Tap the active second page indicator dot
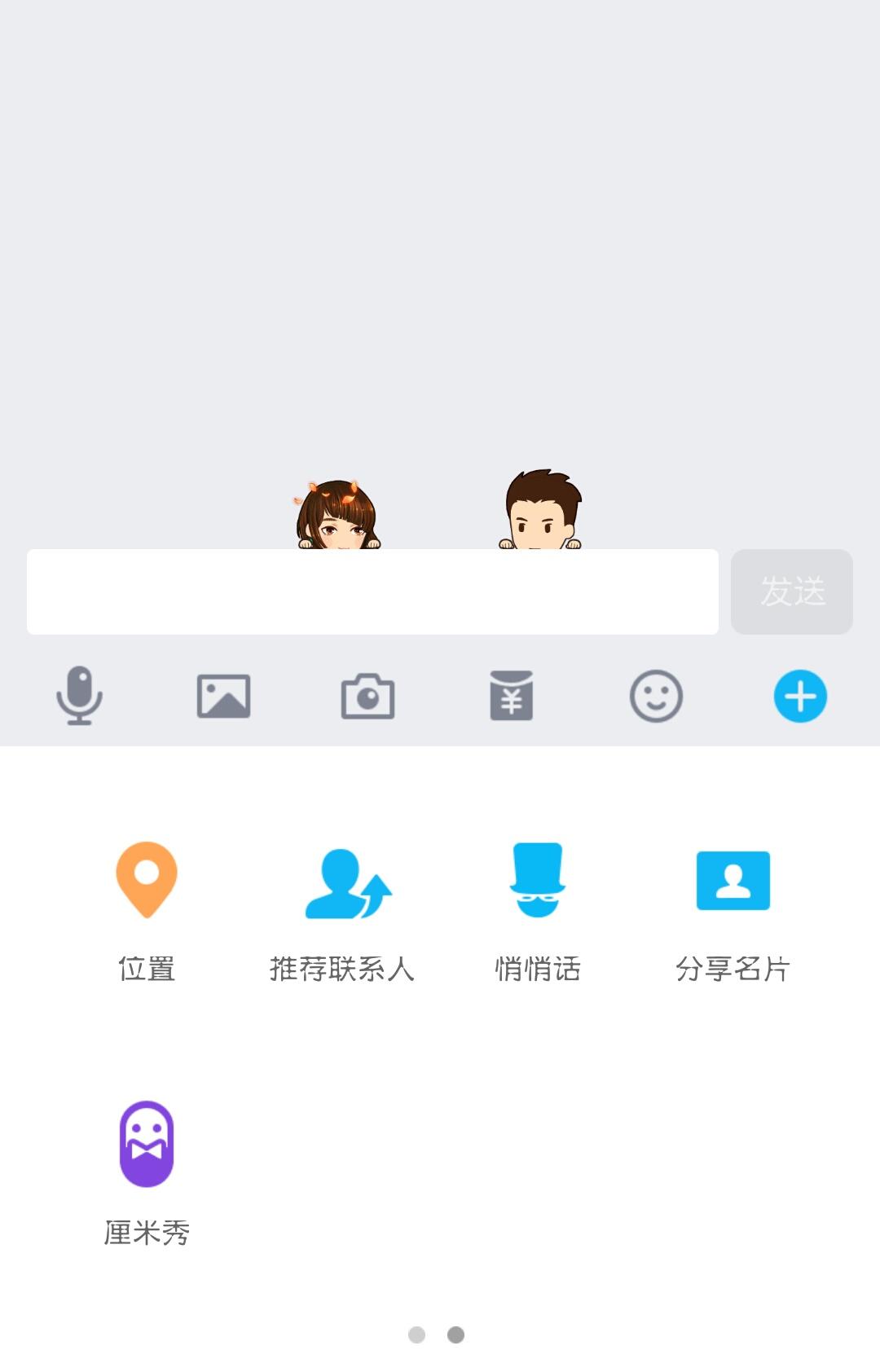 pyautogui.click(x=455, y=1335)
